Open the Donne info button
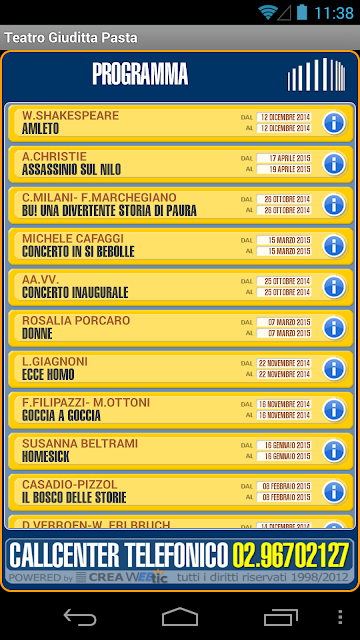Image resolution: width=360 pixels, height=640 pixels. [334, 328]
